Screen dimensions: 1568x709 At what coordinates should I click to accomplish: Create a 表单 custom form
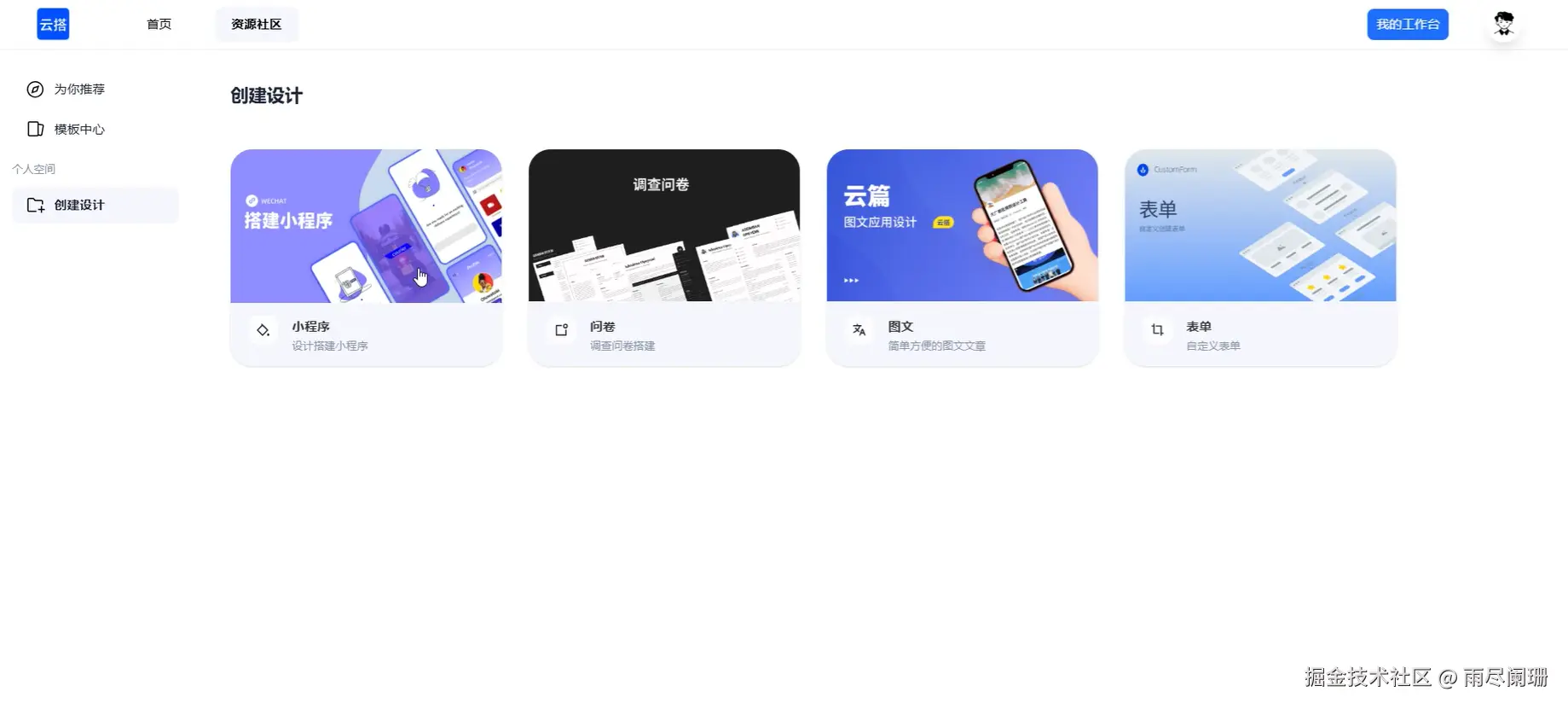tap(1259, 256)
